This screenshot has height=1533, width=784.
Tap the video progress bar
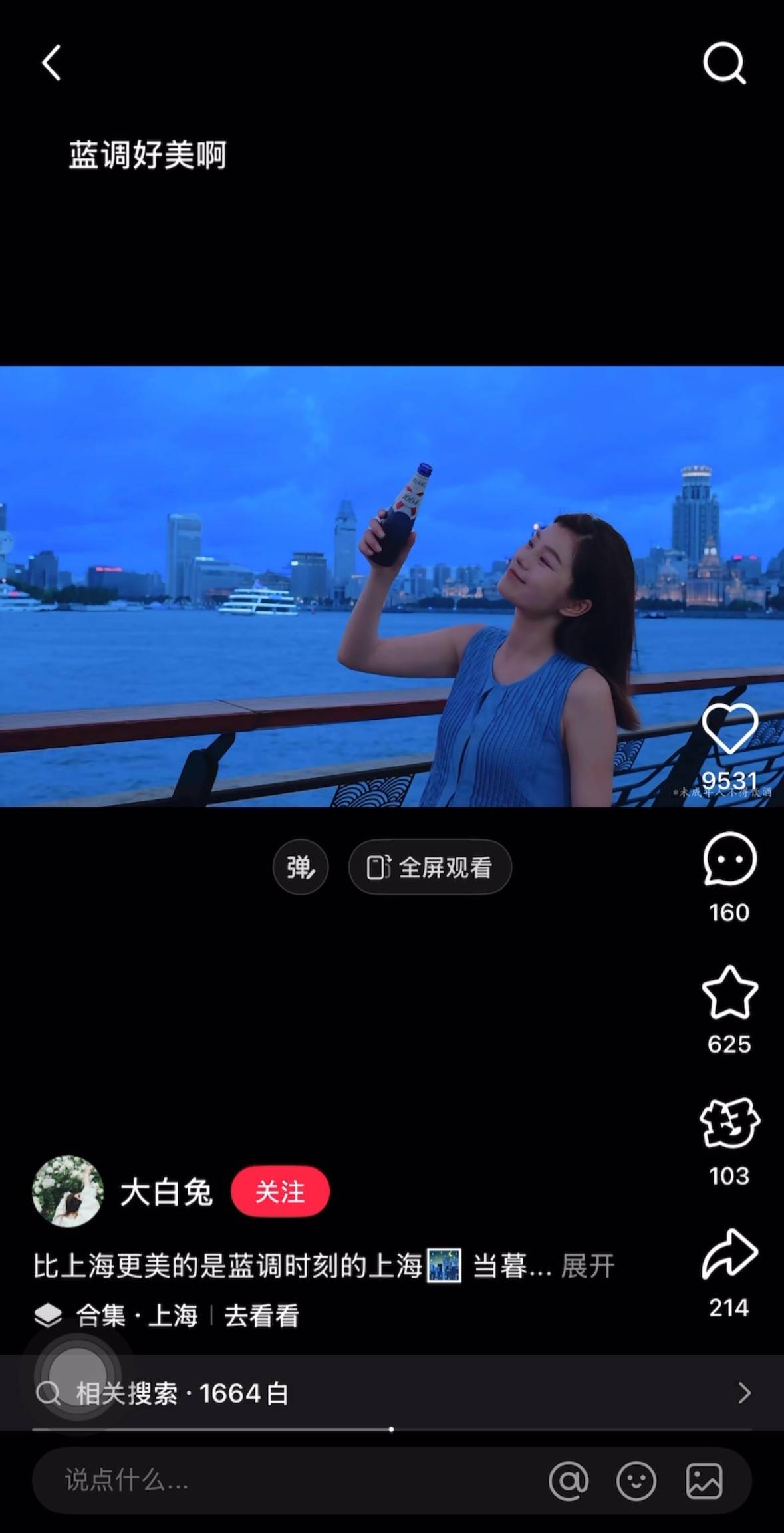click(392, 1429)
